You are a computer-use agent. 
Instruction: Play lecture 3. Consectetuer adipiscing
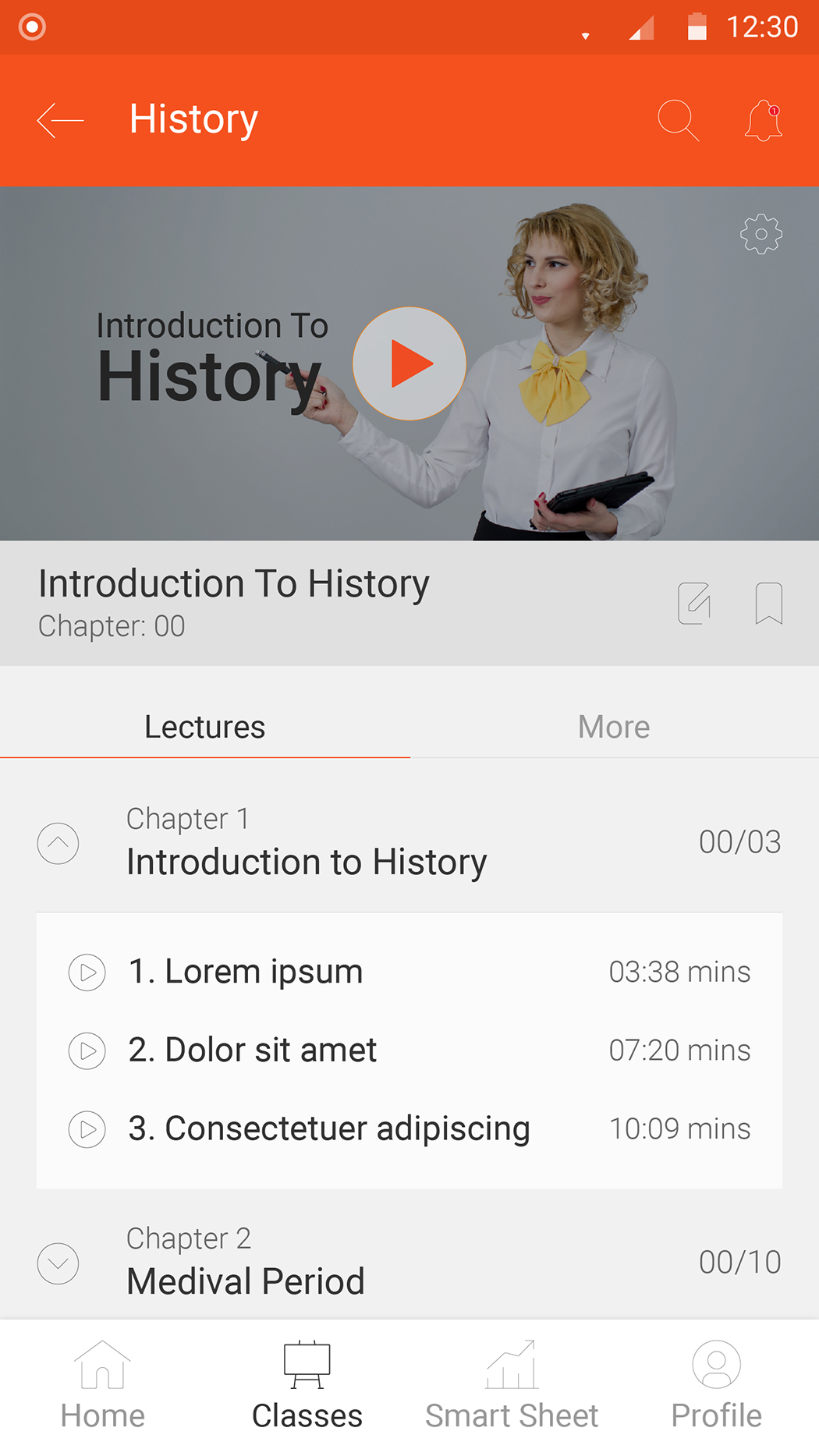tap(87, 1129)
